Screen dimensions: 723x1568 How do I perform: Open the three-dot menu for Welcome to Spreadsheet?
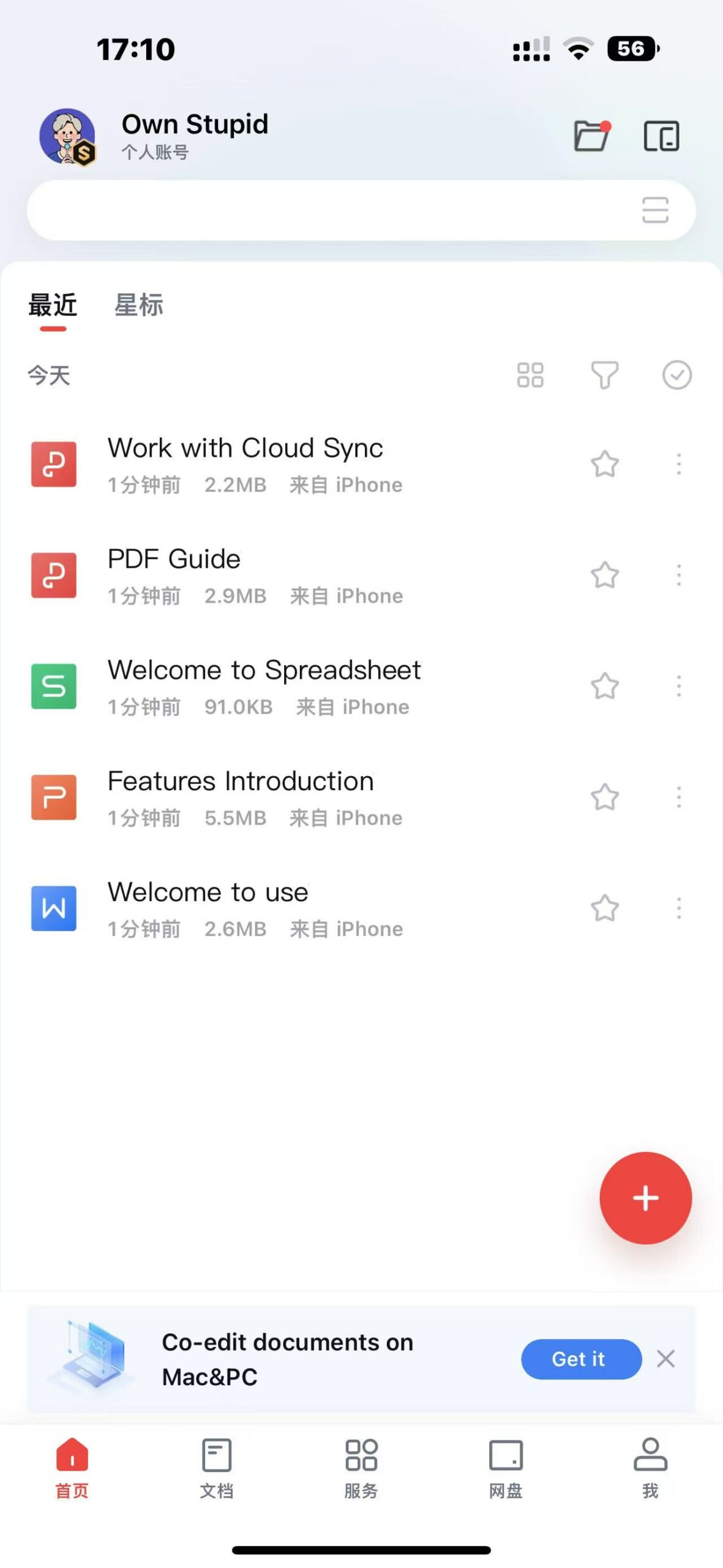coord(678,686)
